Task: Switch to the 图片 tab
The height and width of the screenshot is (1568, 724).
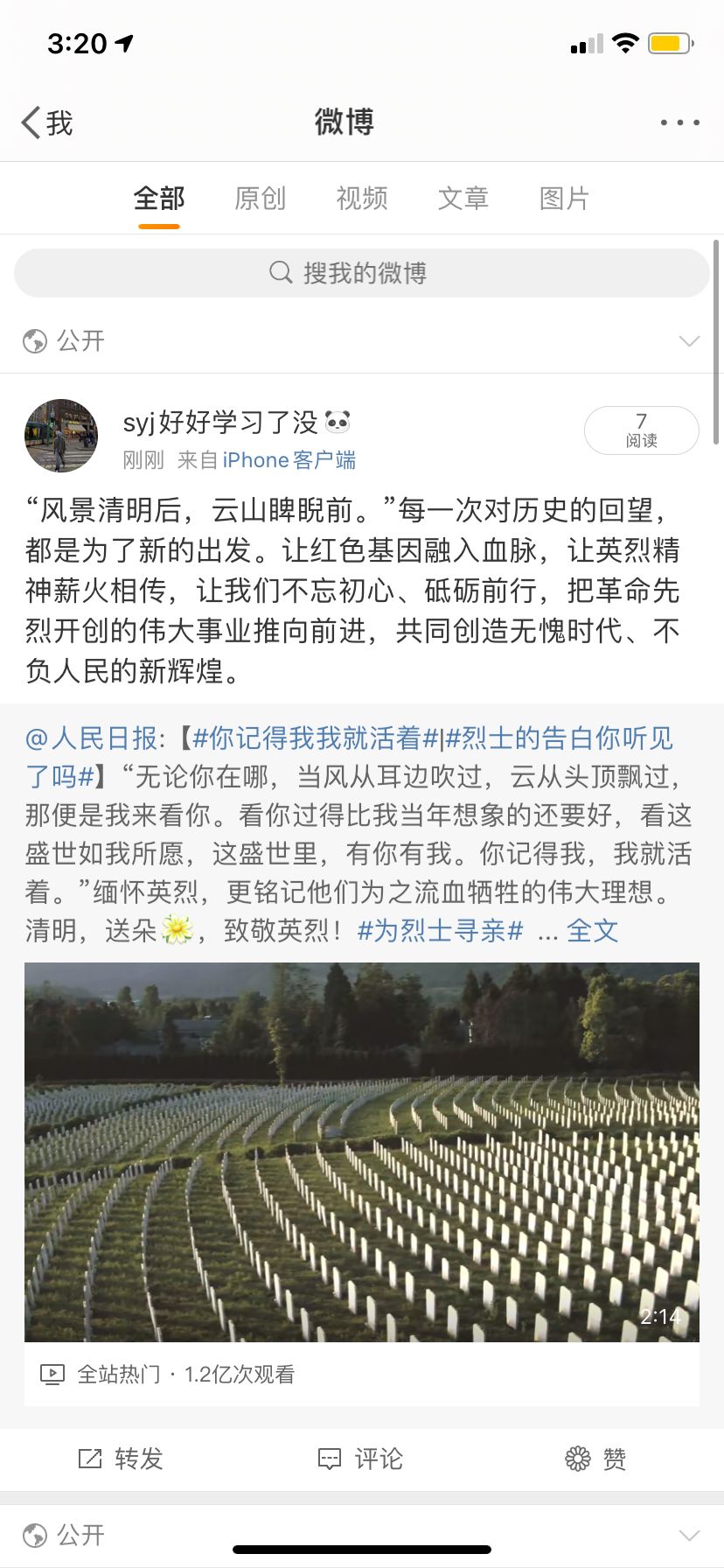Action: [x=564, y=199]
